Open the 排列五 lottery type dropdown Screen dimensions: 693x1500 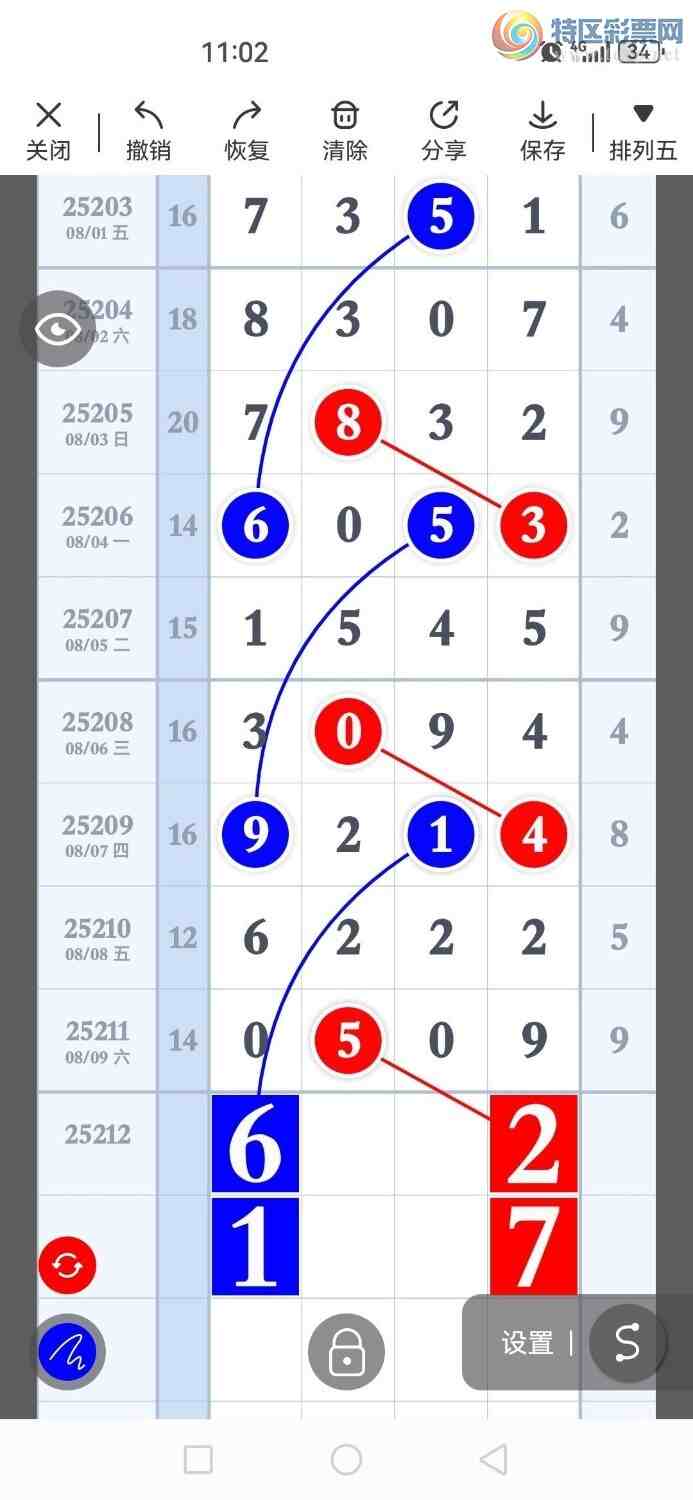pos(643,131)
